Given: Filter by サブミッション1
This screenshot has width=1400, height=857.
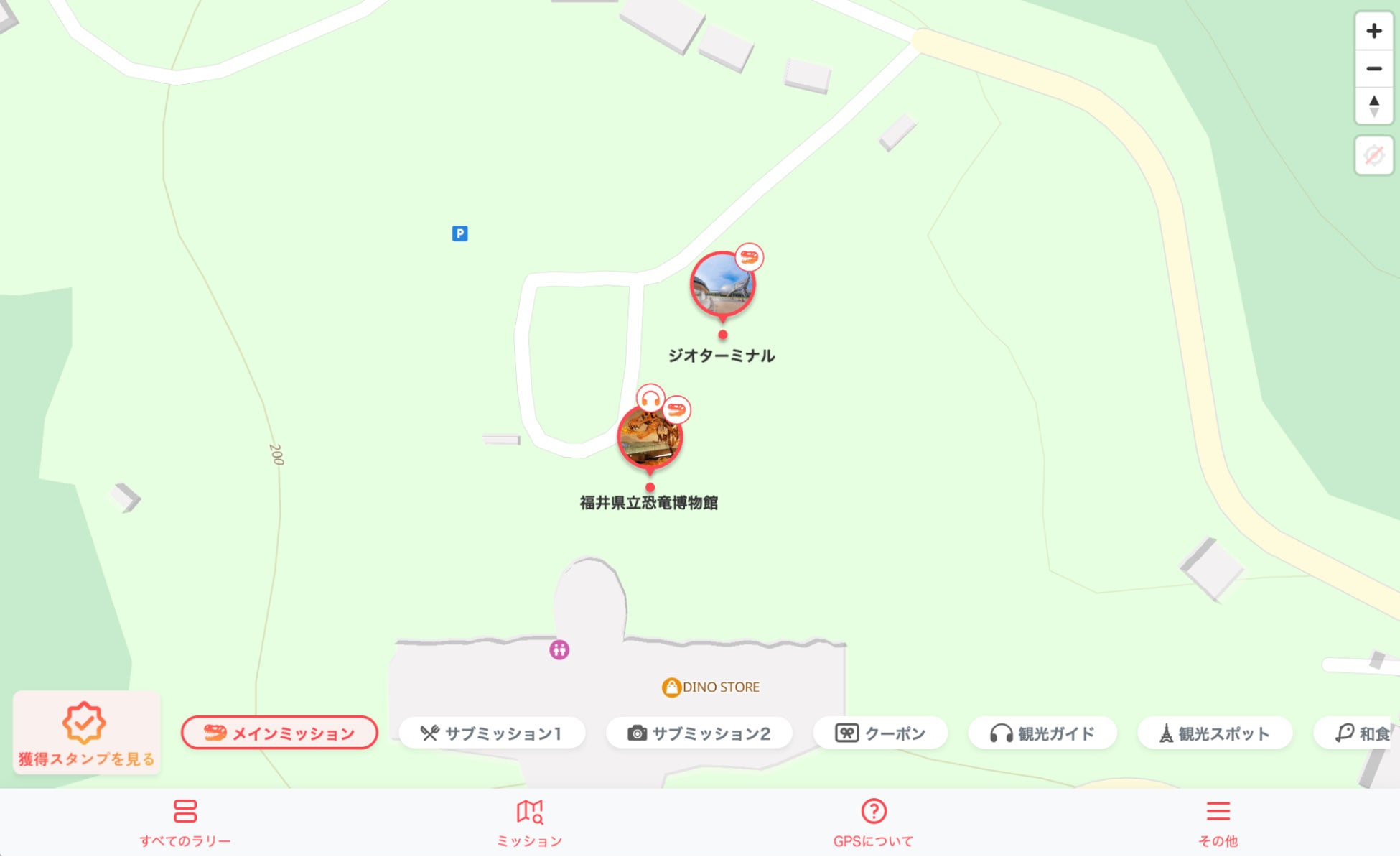Looking at the screenshot, I should 492,733.
